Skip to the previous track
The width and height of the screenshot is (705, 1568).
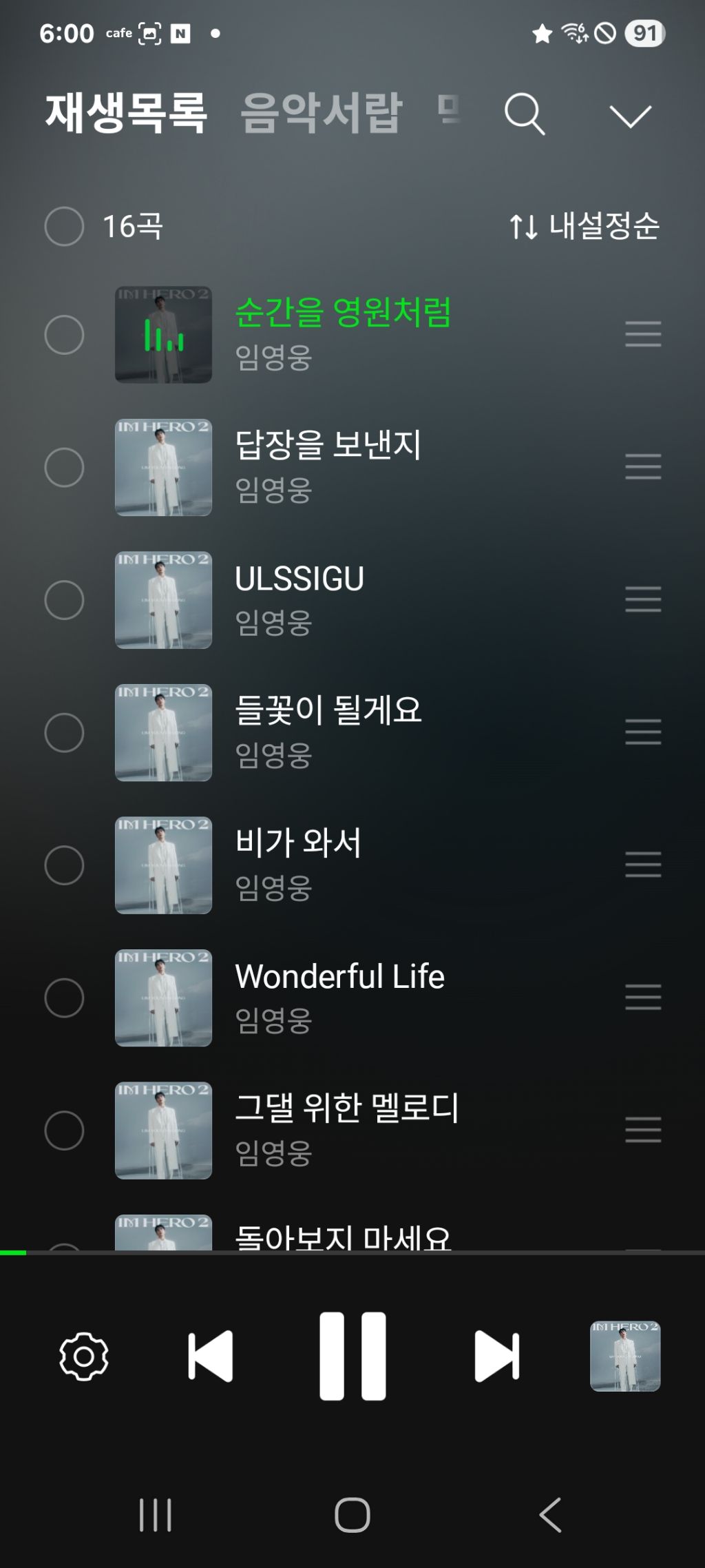coord(211,1356)
